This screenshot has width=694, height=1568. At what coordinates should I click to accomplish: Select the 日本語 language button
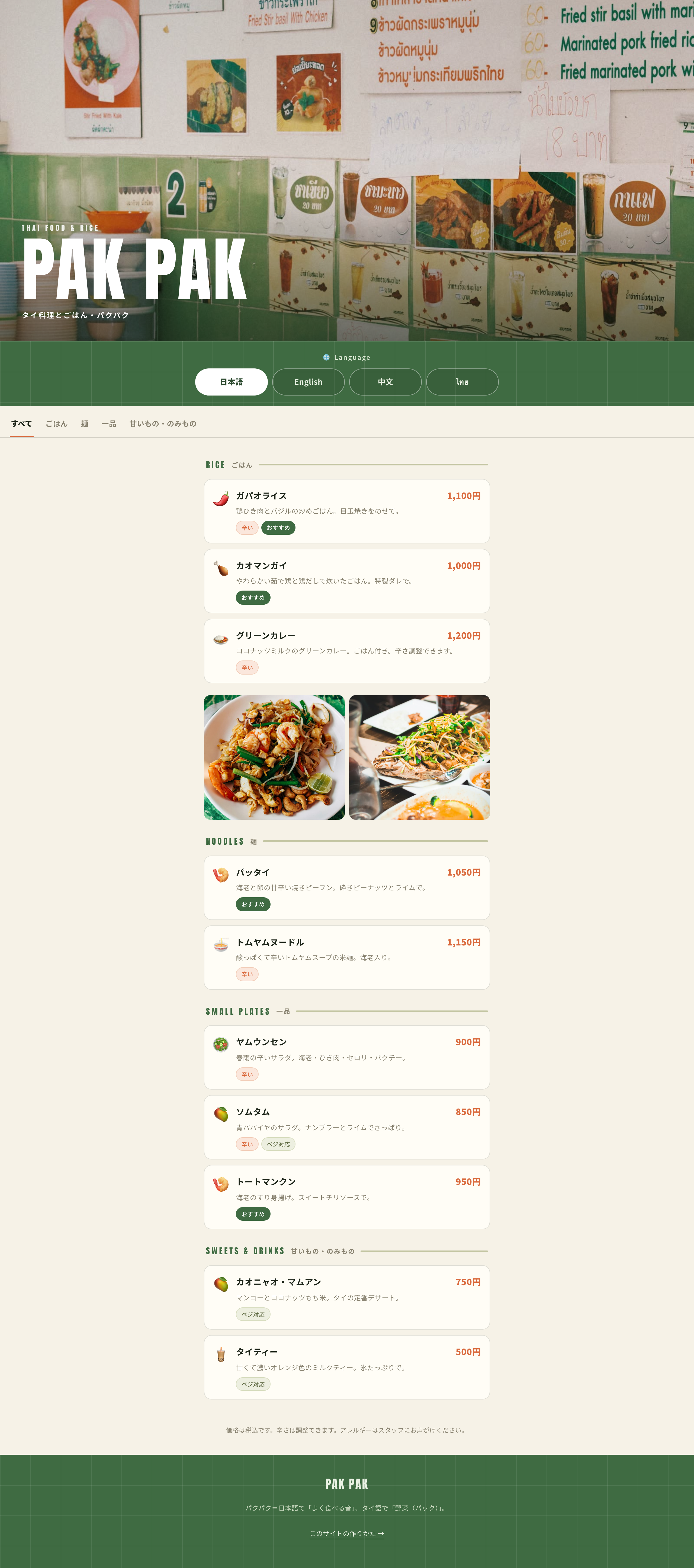231,382
